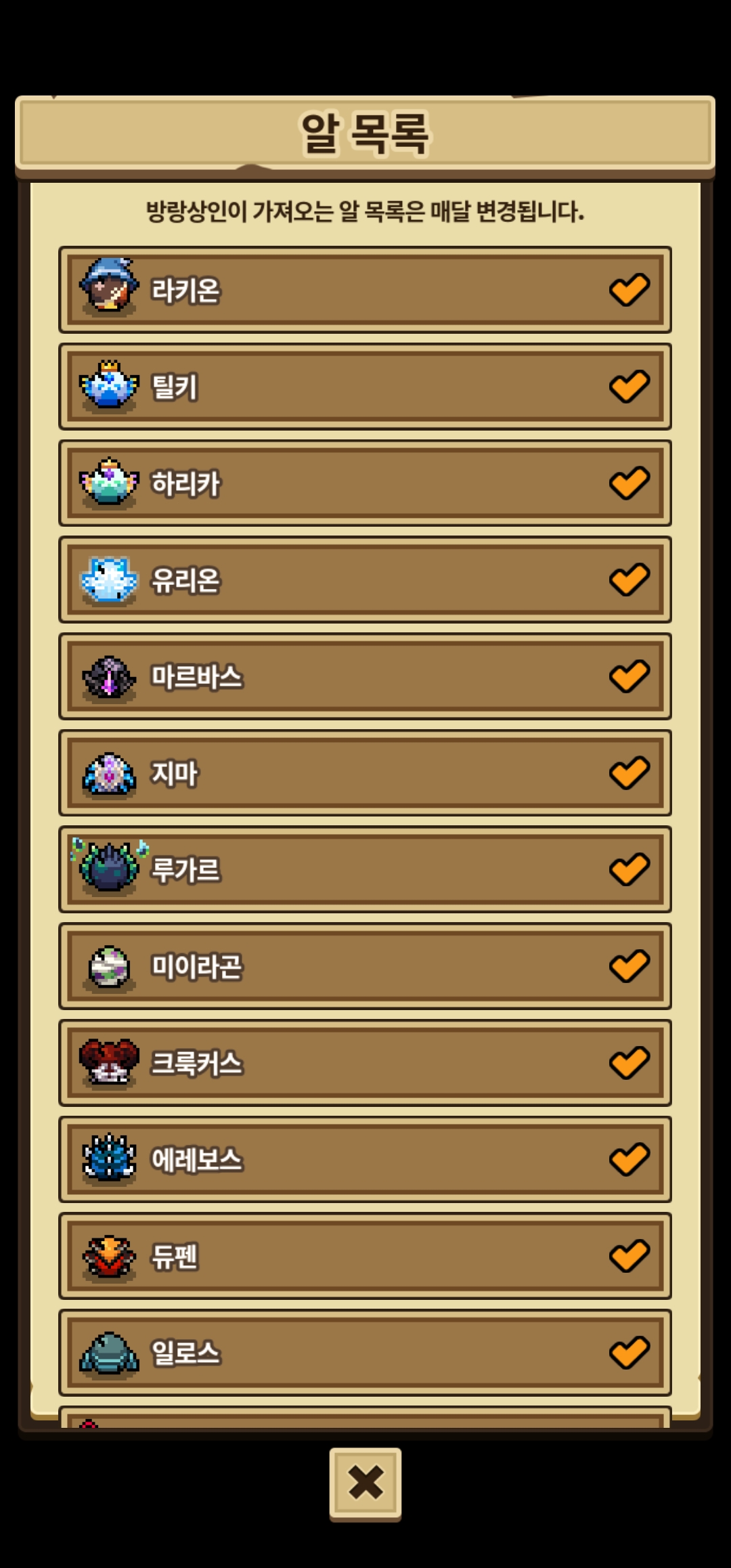
Task: Choose the 일로스 egg entry
Action: [365, 1353]
